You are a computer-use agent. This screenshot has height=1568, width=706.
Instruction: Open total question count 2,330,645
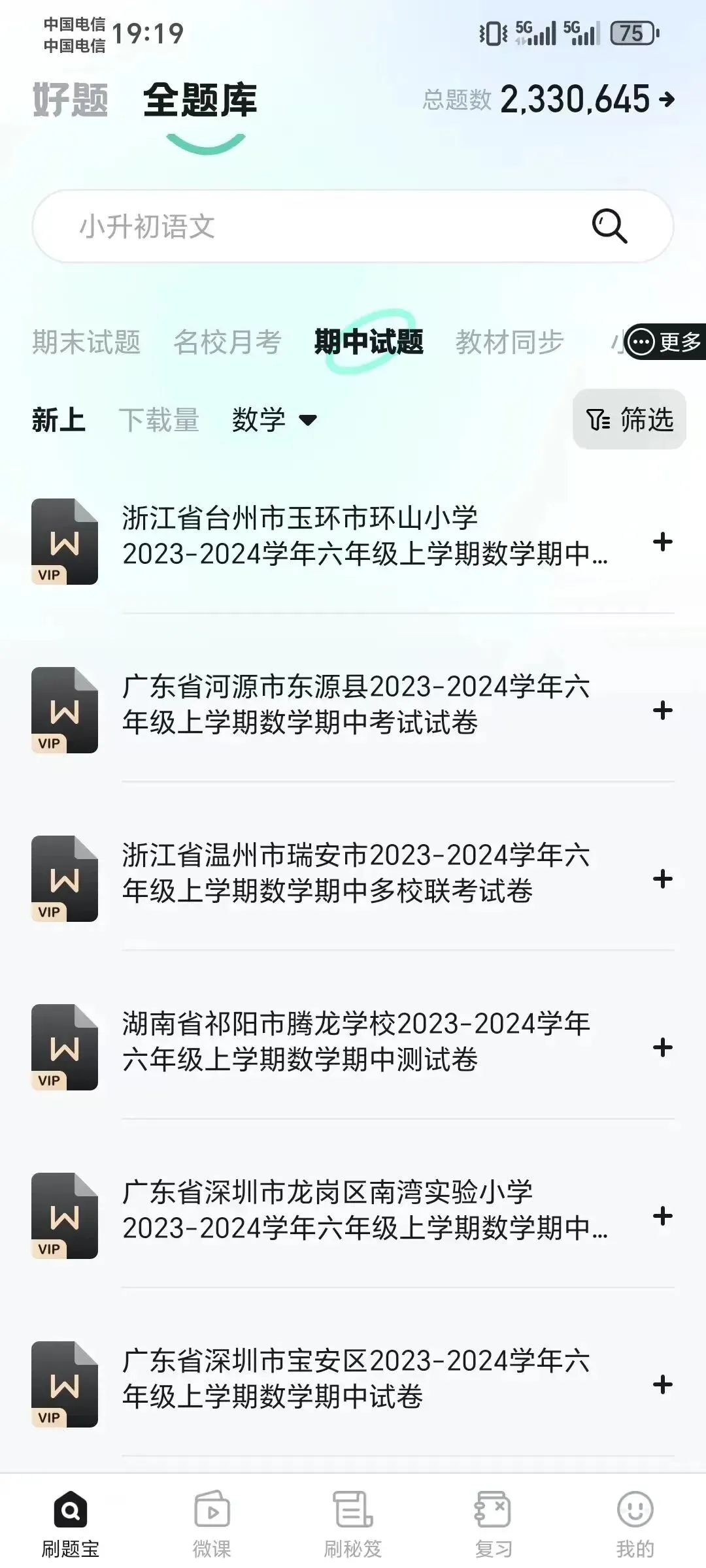[x=575, y=100]
